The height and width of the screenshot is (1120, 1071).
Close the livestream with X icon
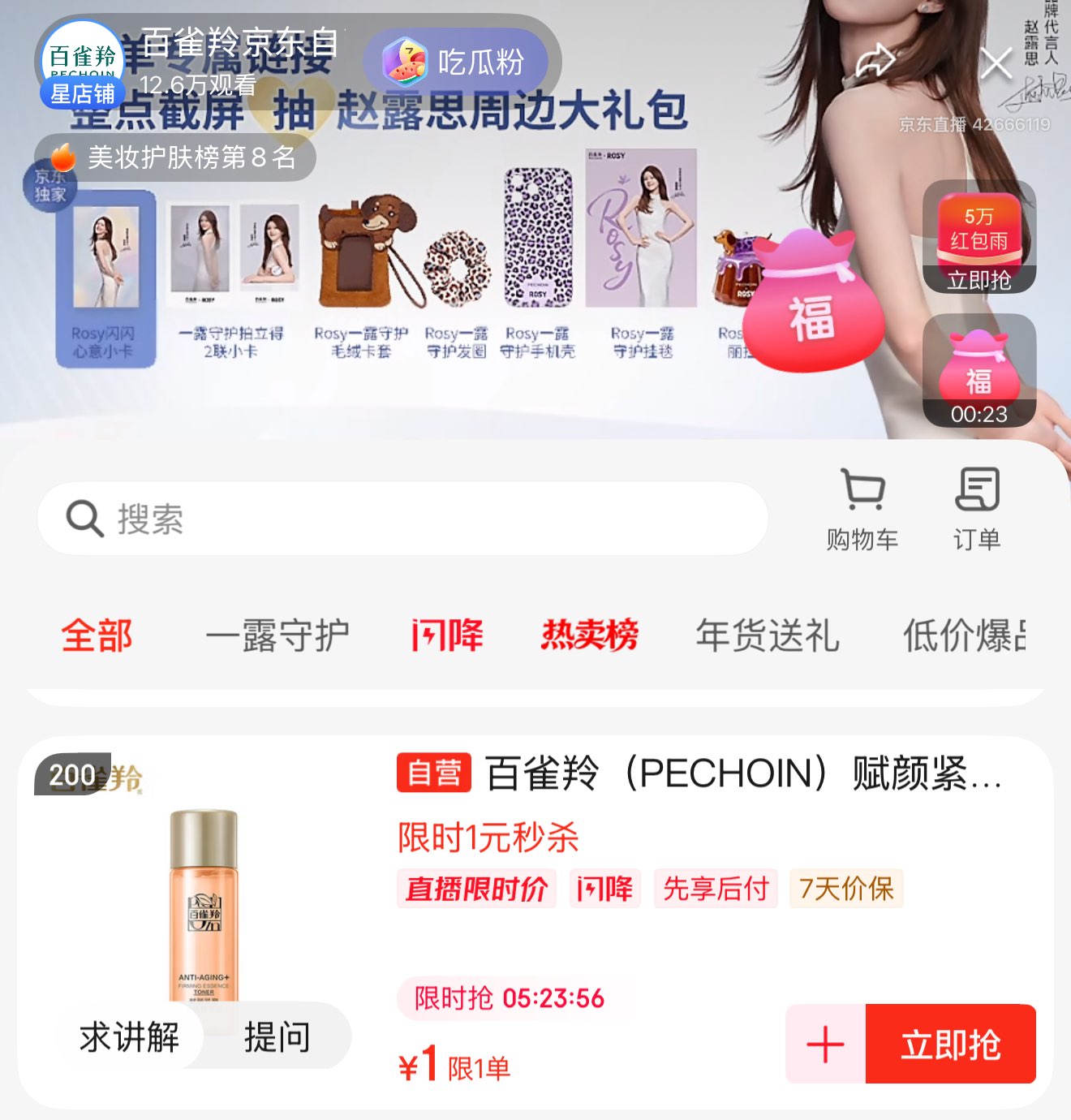[x=996, y=63]
